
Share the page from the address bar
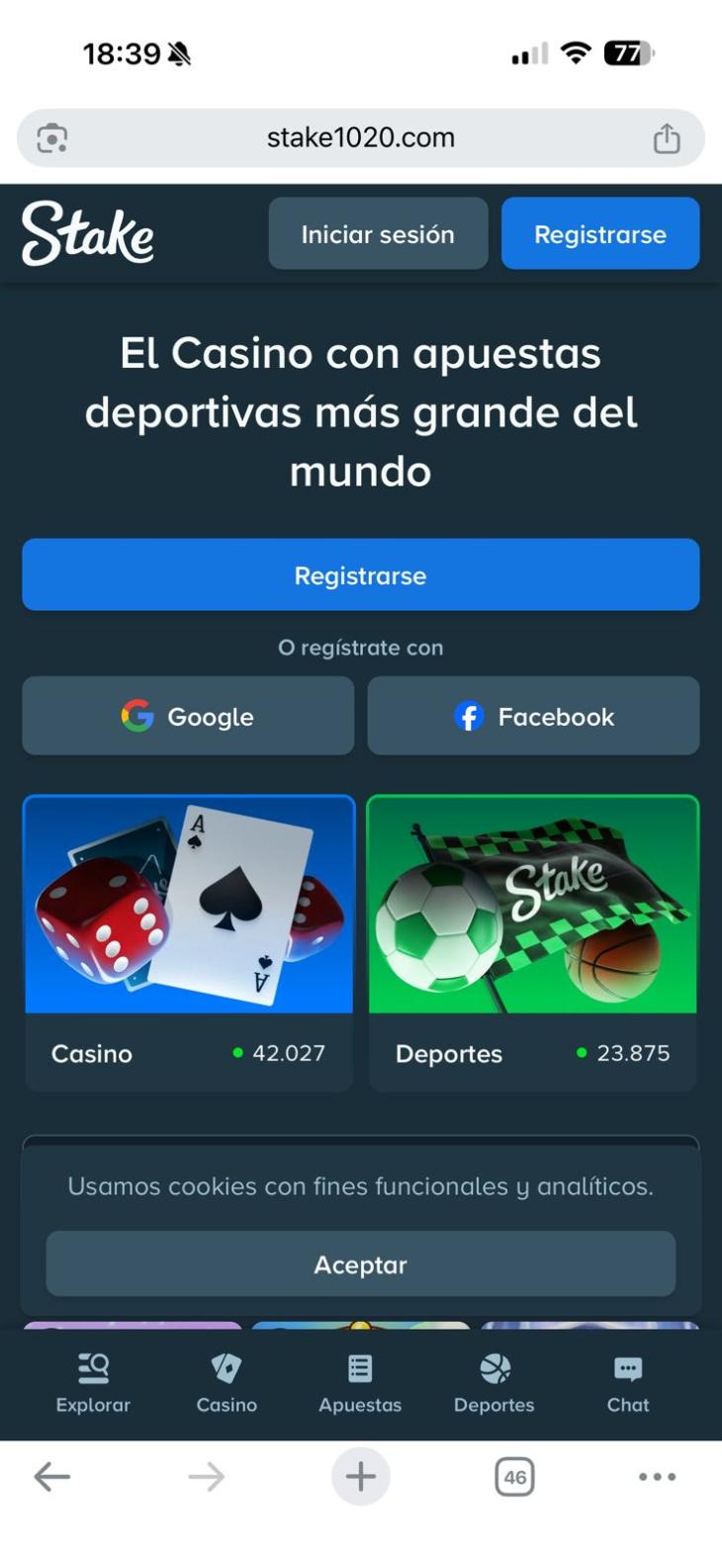[x=667, y=138]
